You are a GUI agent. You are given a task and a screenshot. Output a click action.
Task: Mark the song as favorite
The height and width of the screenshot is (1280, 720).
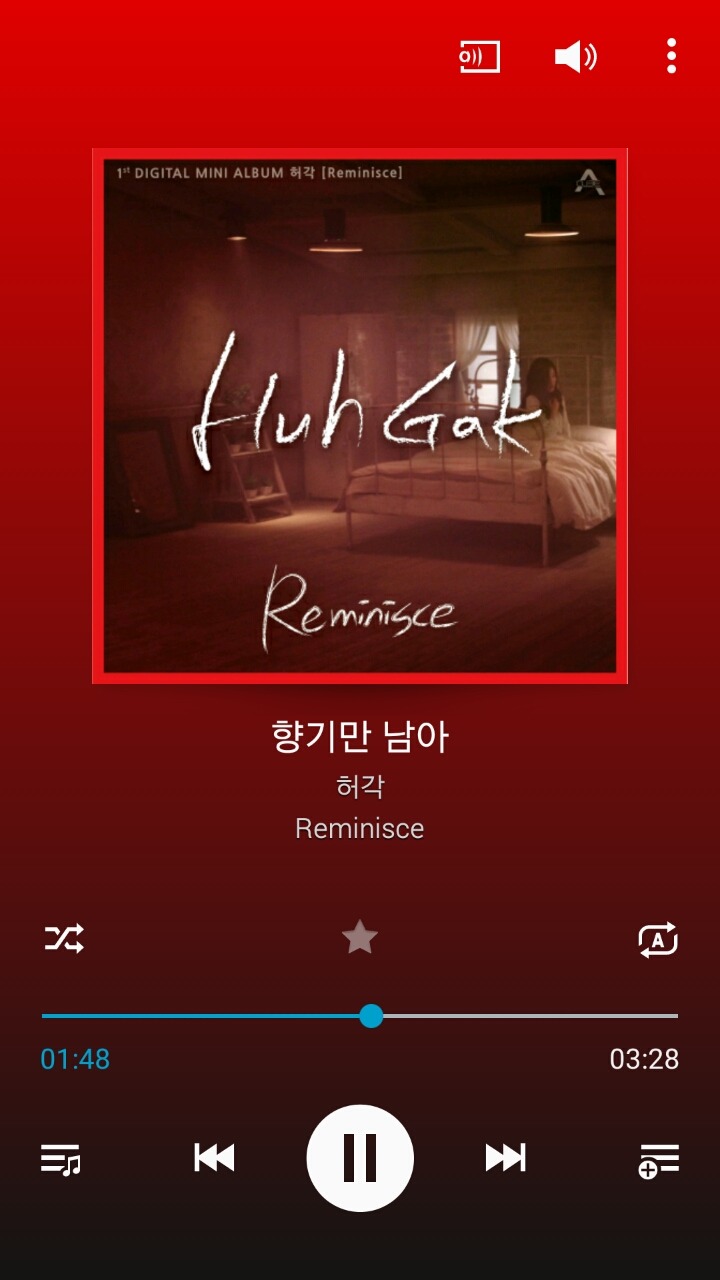(x=359, y=938)
